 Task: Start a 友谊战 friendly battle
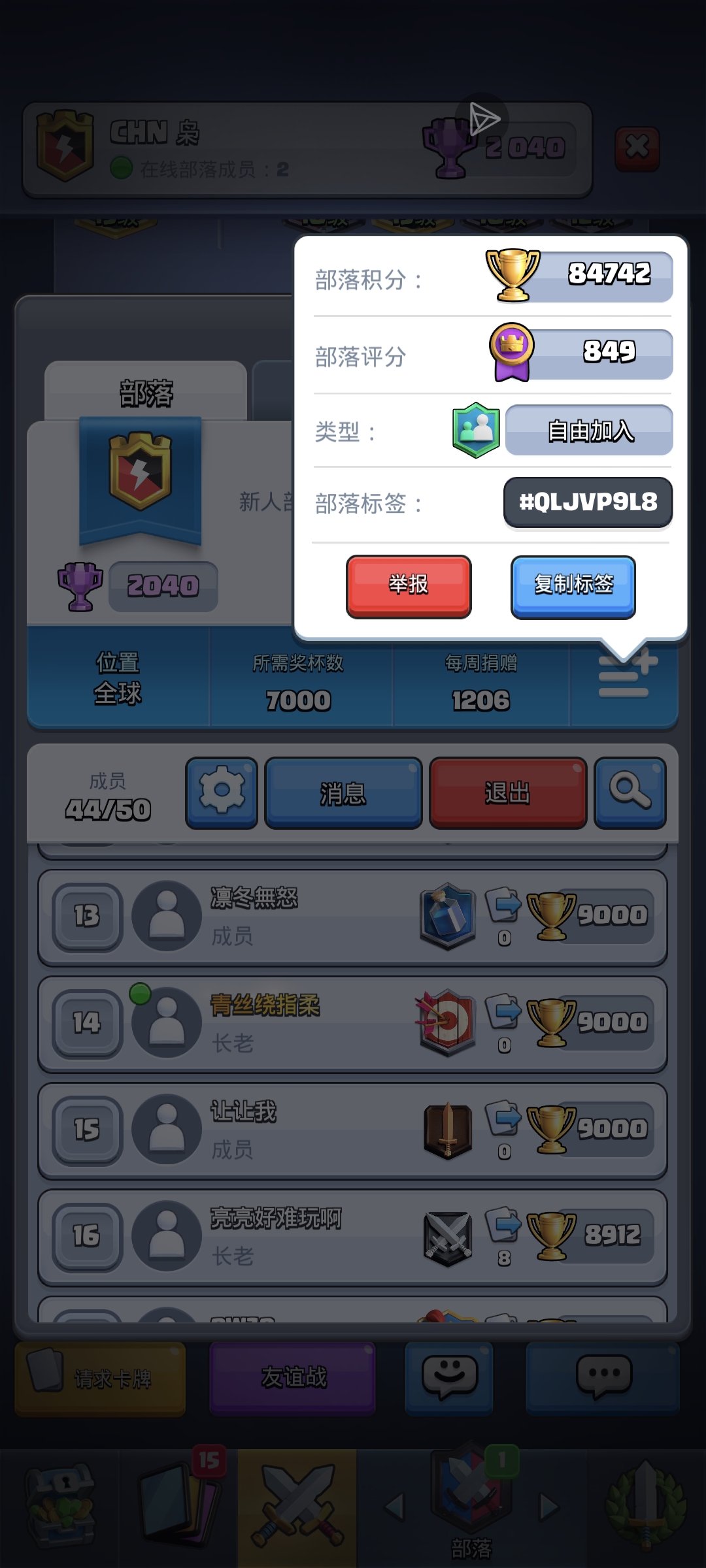293,1377
